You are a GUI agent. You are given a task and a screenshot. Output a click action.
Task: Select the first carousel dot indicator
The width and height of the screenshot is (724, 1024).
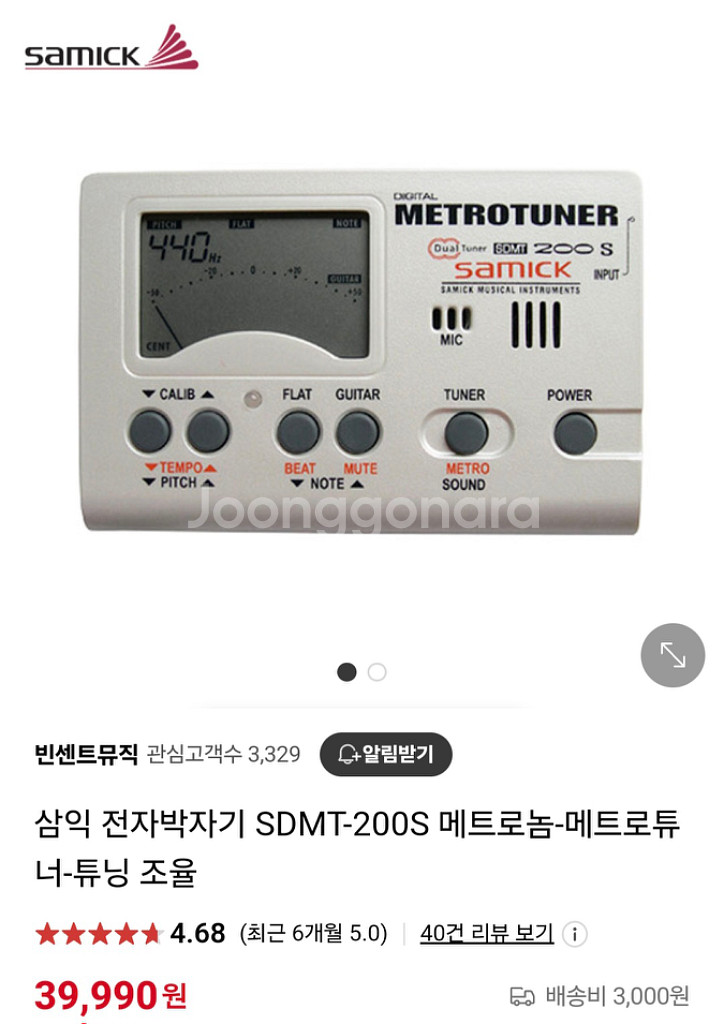pyautogui.click(x=346, y=673)
